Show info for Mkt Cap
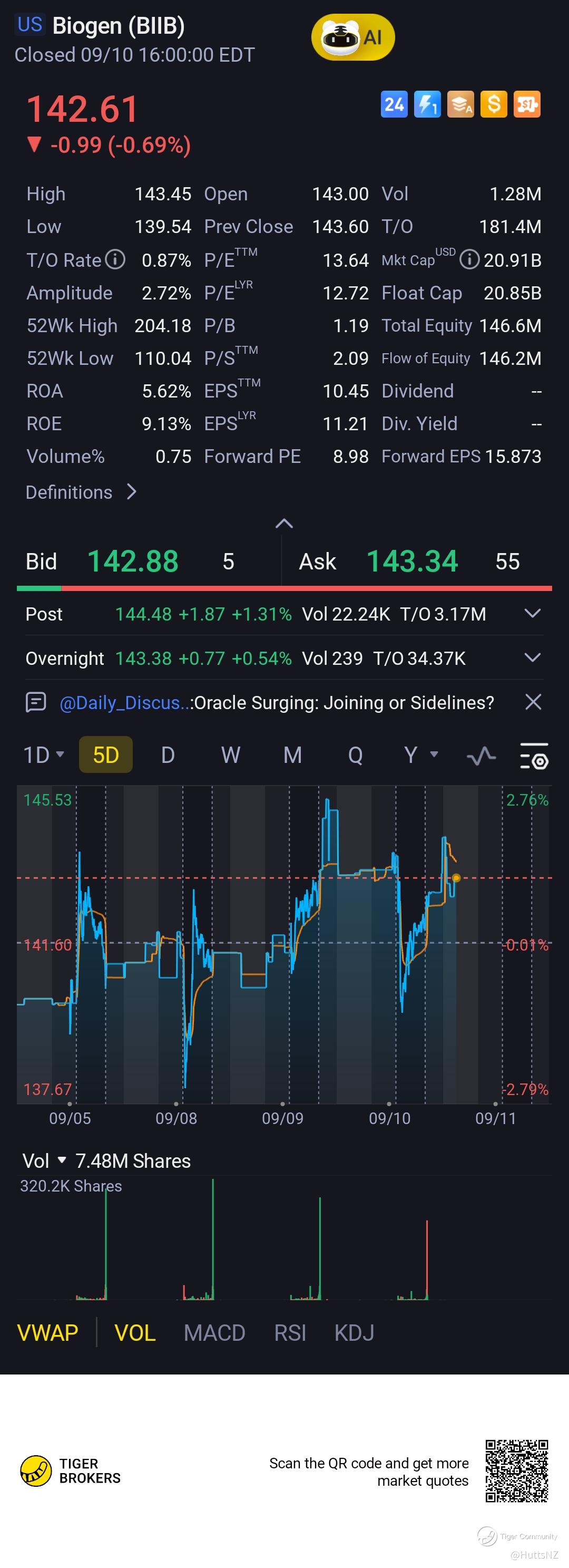569x1568 pixels. pos(469,260)
